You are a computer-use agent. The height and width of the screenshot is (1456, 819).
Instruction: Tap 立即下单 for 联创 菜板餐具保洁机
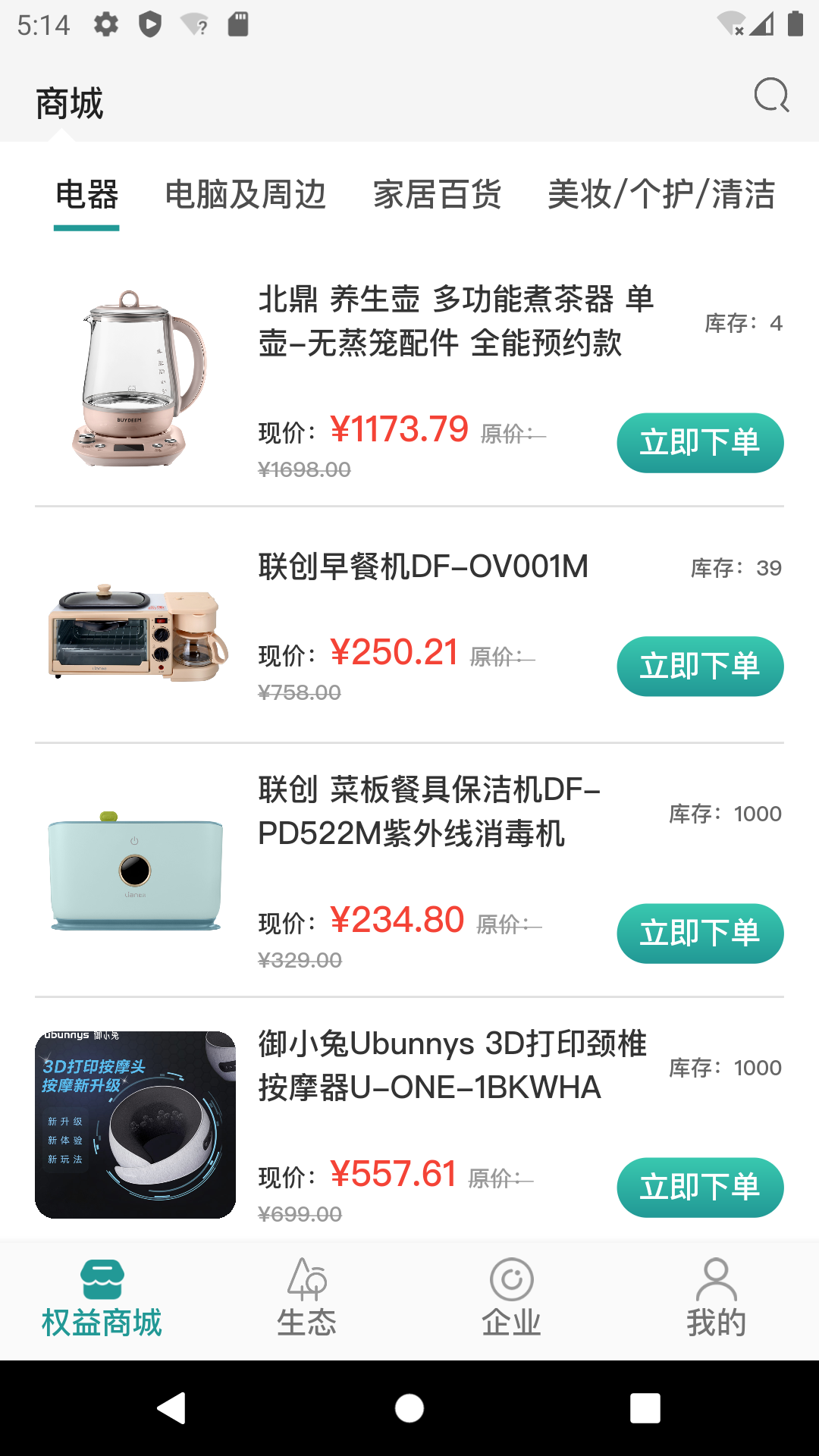tap(699, 934)
